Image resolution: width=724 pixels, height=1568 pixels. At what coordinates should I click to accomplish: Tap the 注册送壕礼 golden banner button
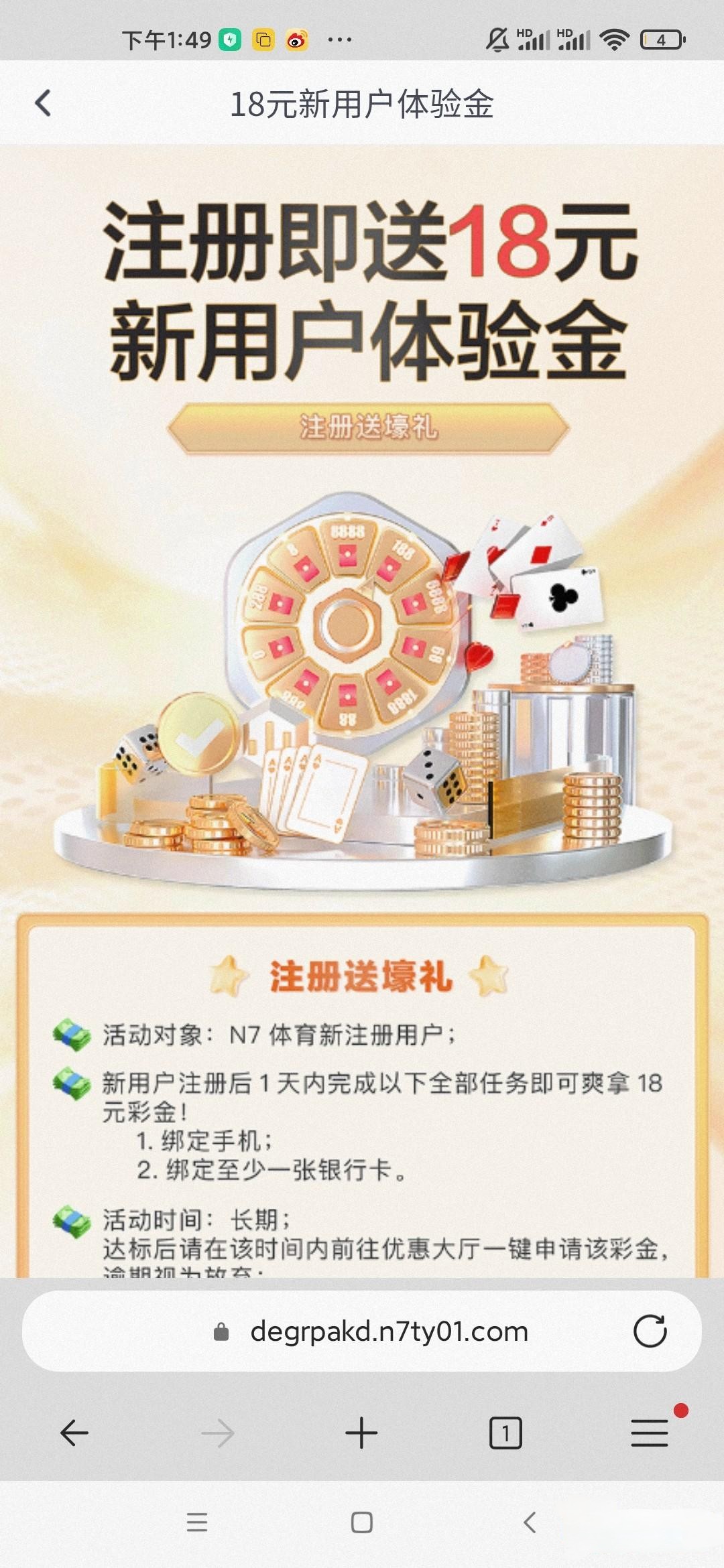coord(368,427)
